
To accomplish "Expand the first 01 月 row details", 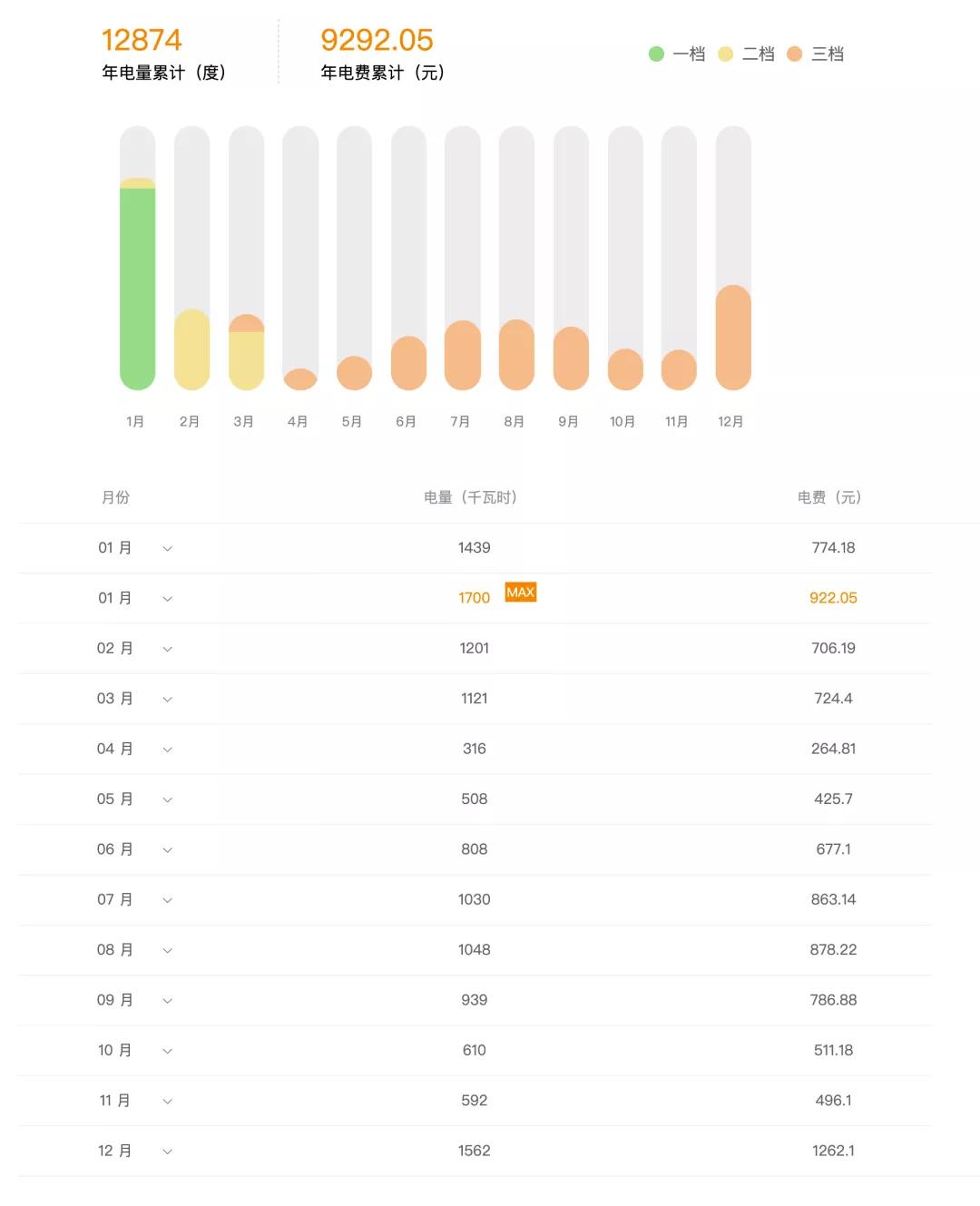I will coord(167,548).
